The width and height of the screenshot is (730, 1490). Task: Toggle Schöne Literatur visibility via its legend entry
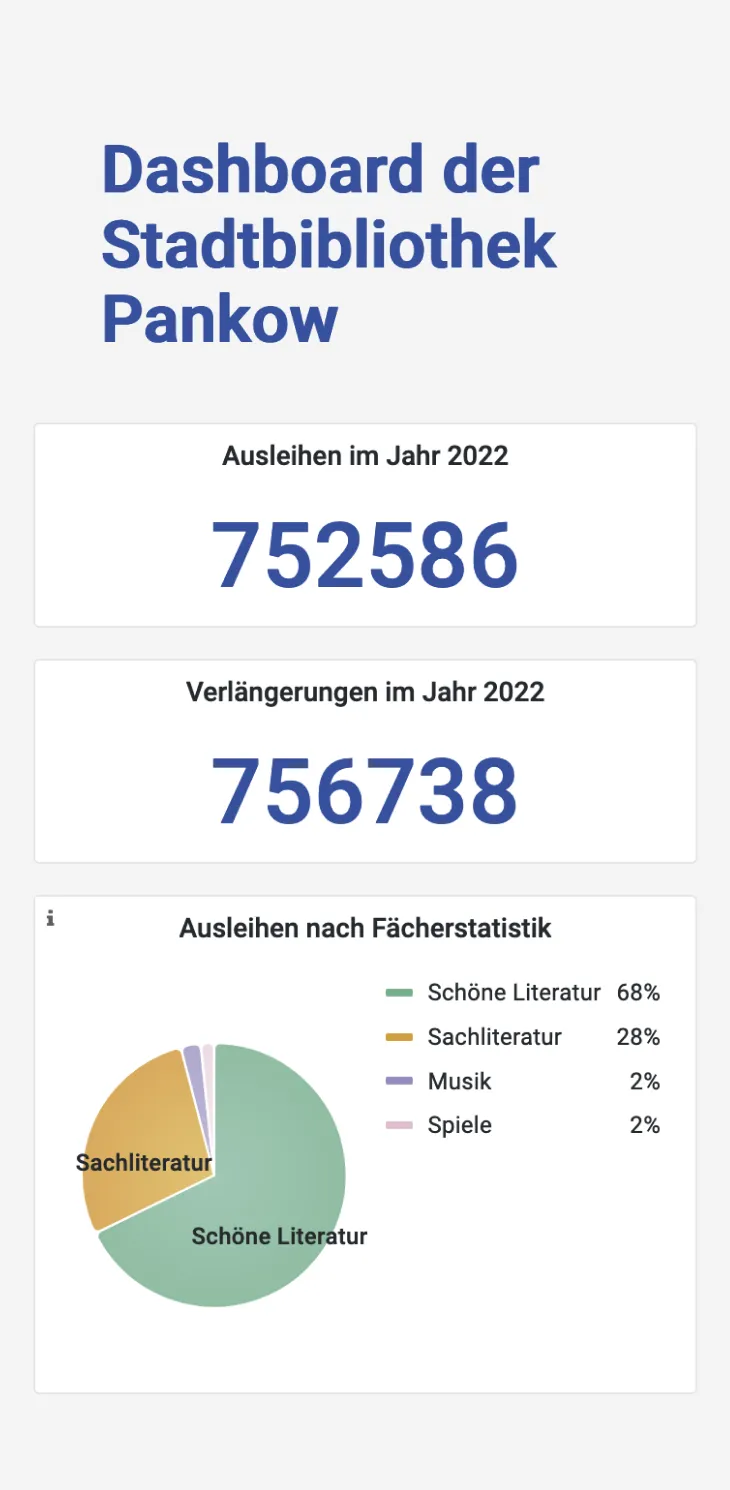point(513,992)
